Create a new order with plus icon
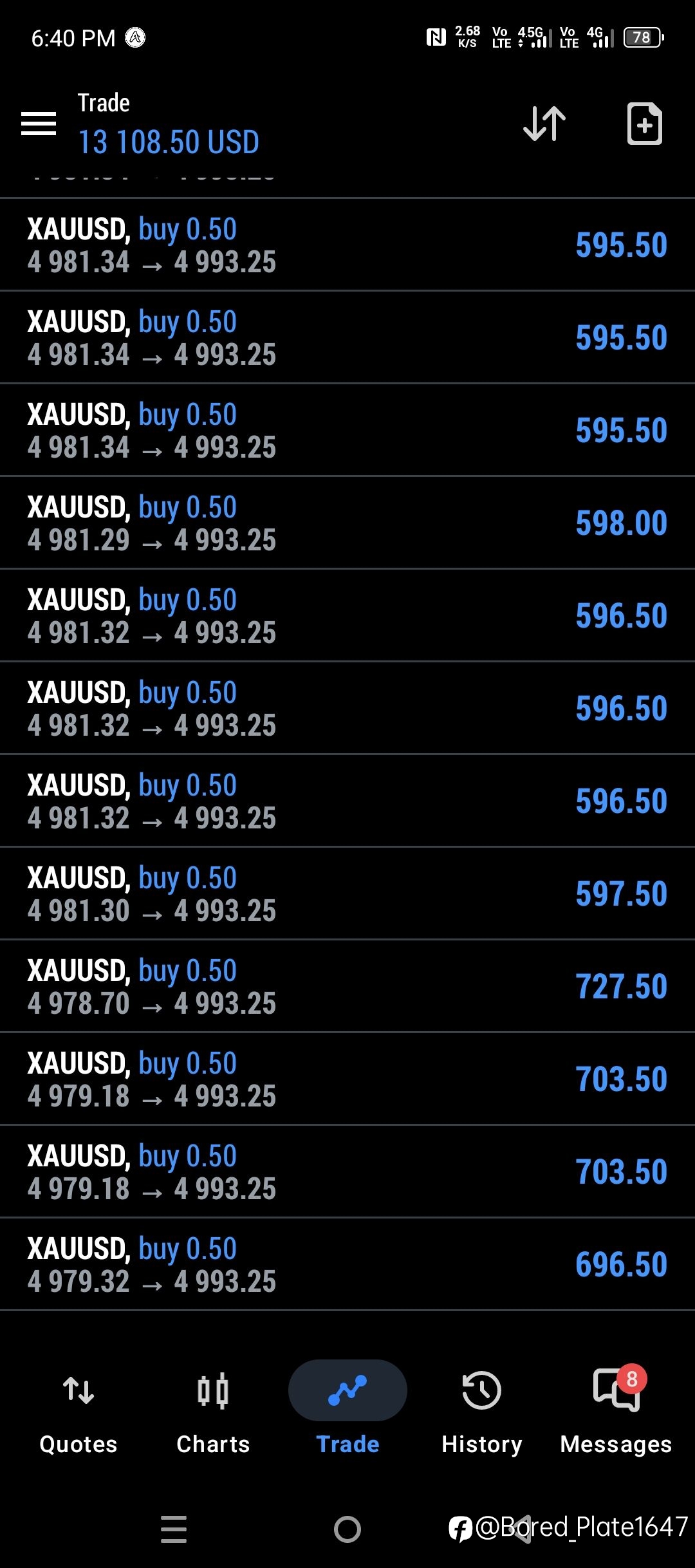This screenshot has width=695, height=1568. tap(644, 124)
